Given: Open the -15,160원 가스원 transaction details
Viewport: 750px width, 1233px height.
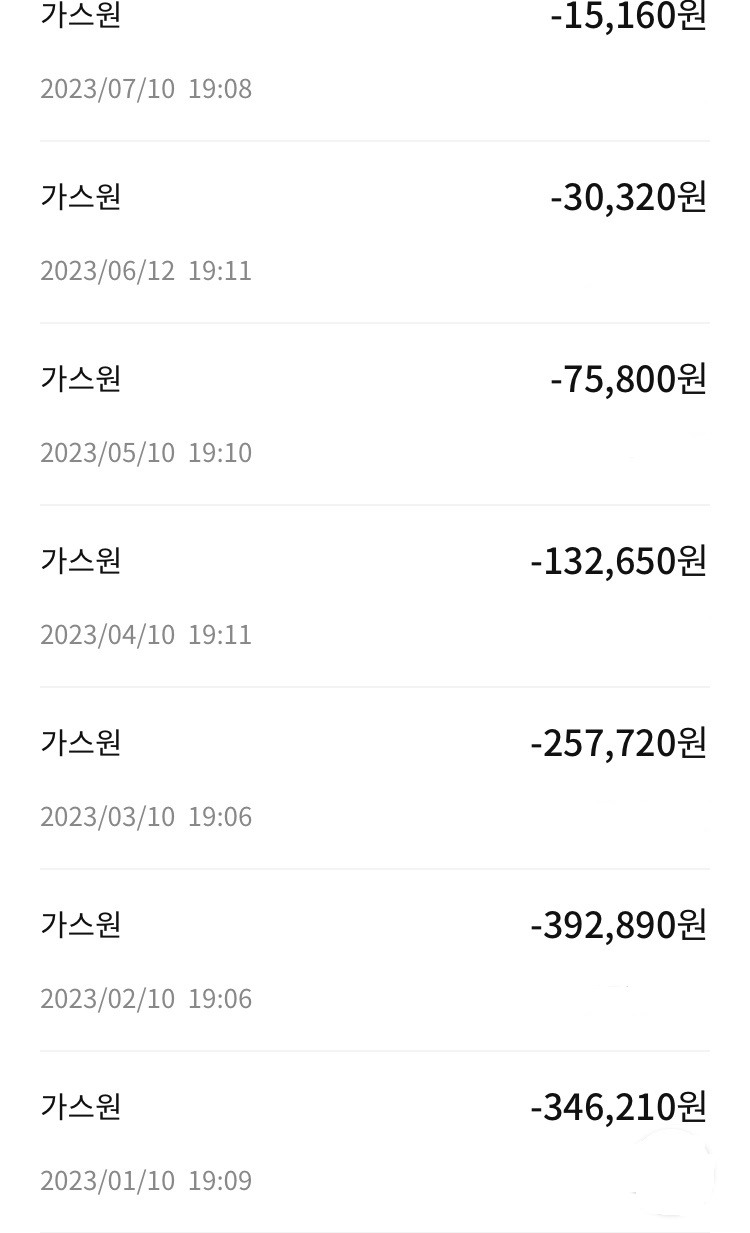Looking at the screenshot, I should point(375,50).
